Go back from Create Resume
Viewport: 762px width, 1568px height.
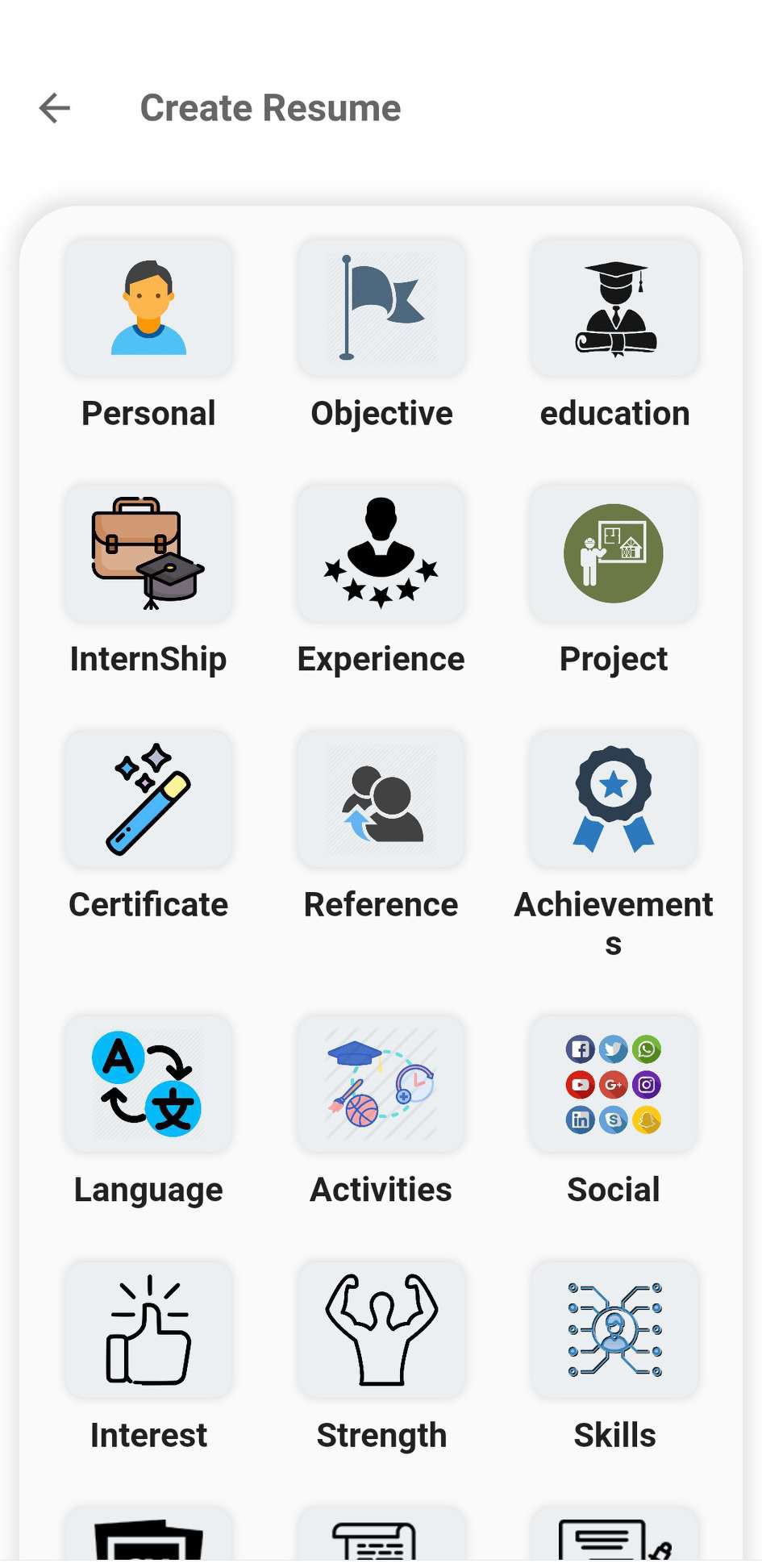coord(55,108)
